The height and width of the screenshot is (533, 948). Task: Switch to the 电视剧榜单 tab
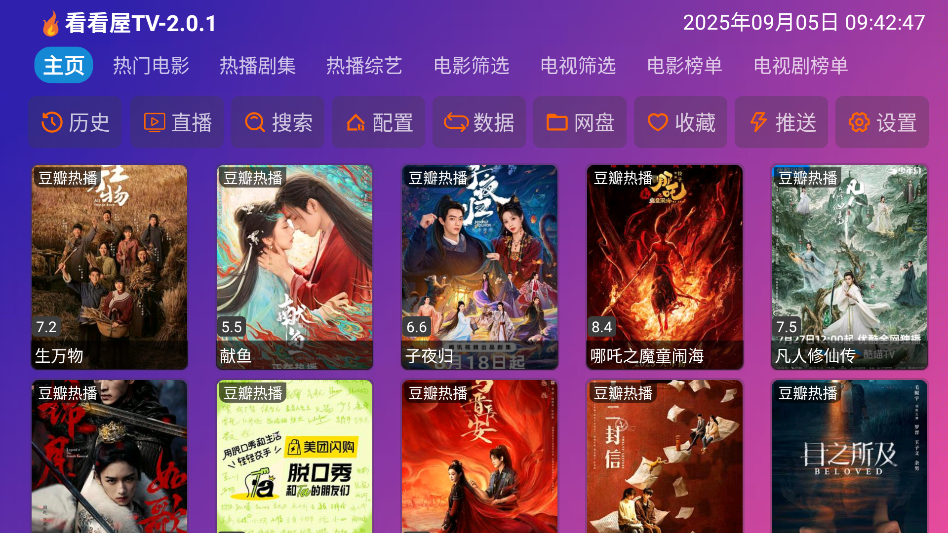[801, 66]
